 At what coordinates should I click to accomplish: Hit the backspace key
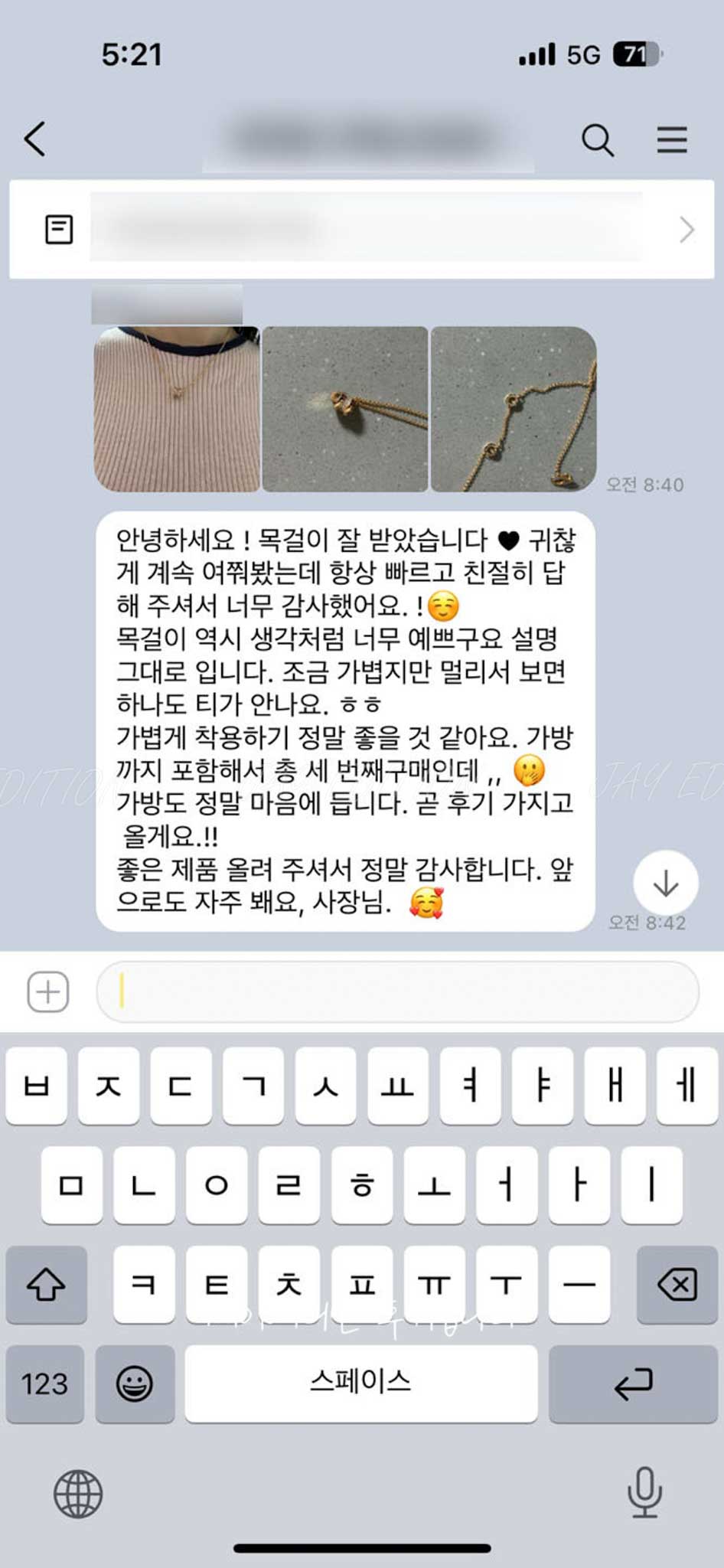tap(677, 1284)
